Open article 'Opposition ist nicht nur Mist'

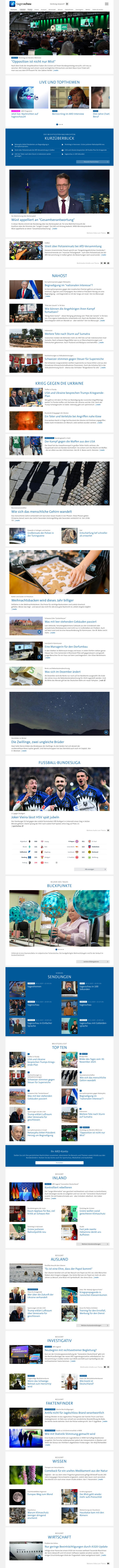coord(33,62)
